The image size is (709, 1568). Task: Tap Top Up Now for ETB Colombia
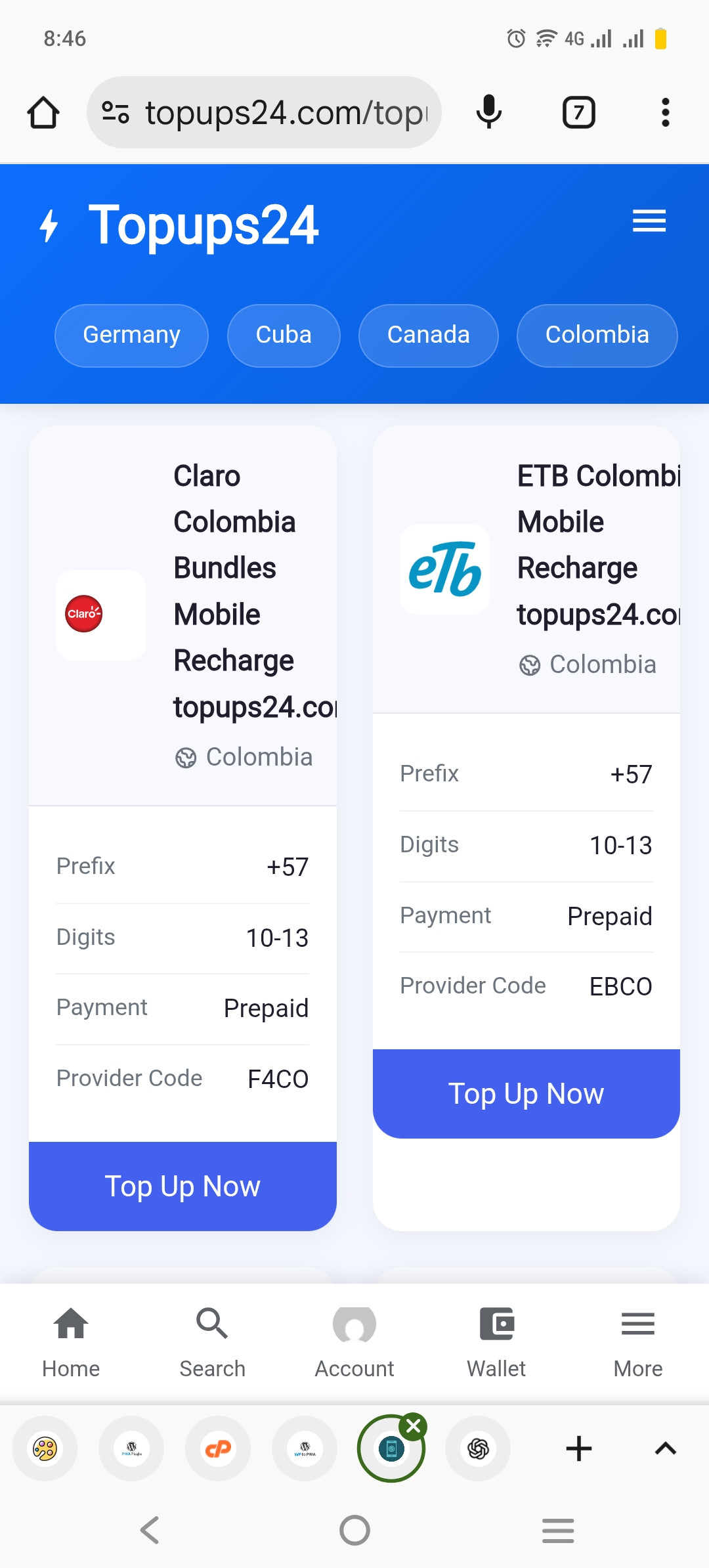pos(526,1093)
